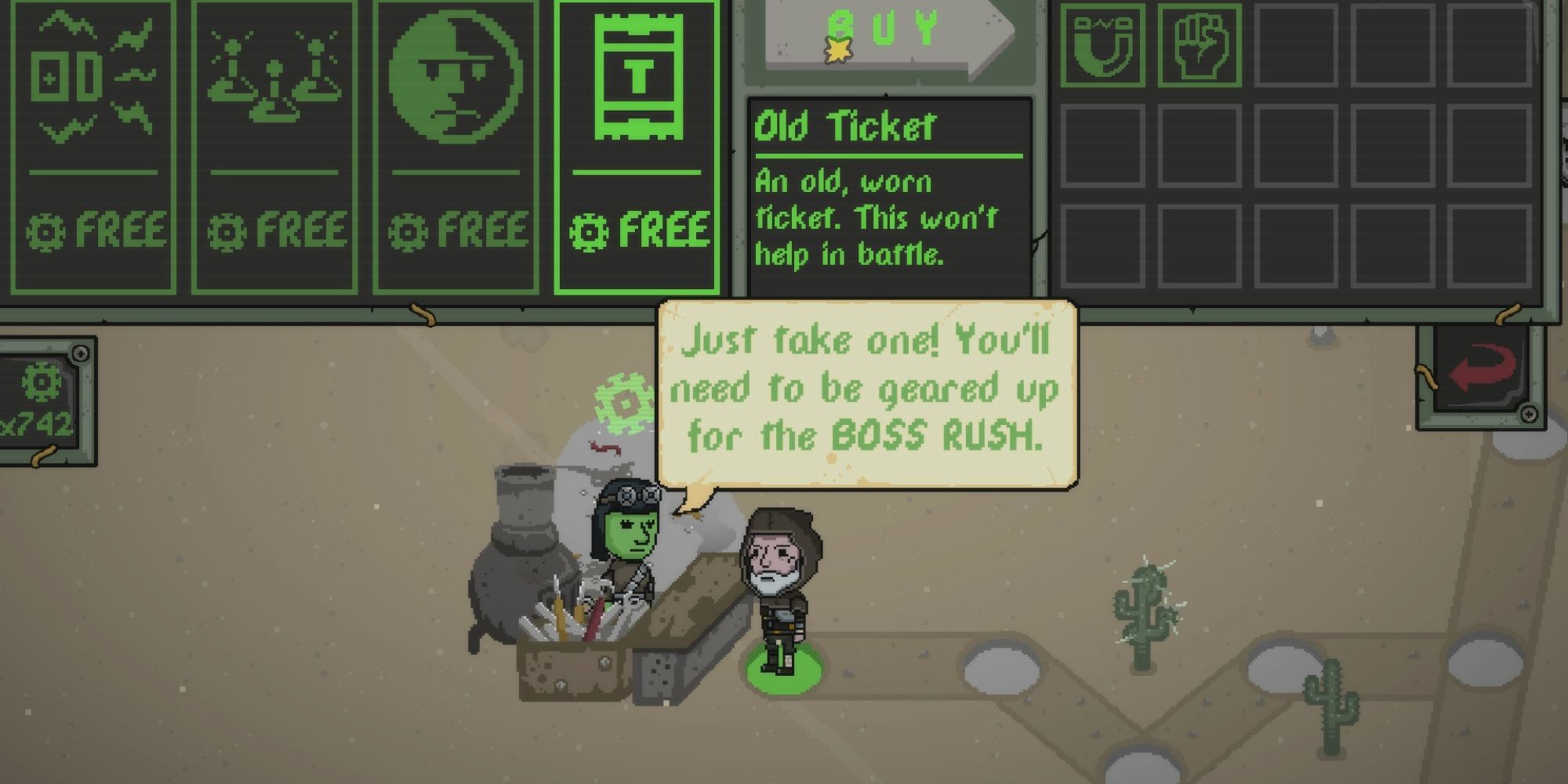Exit the shop with red return arrow
Viewport: 1568px width, 784px height.
pos(1482,370)
